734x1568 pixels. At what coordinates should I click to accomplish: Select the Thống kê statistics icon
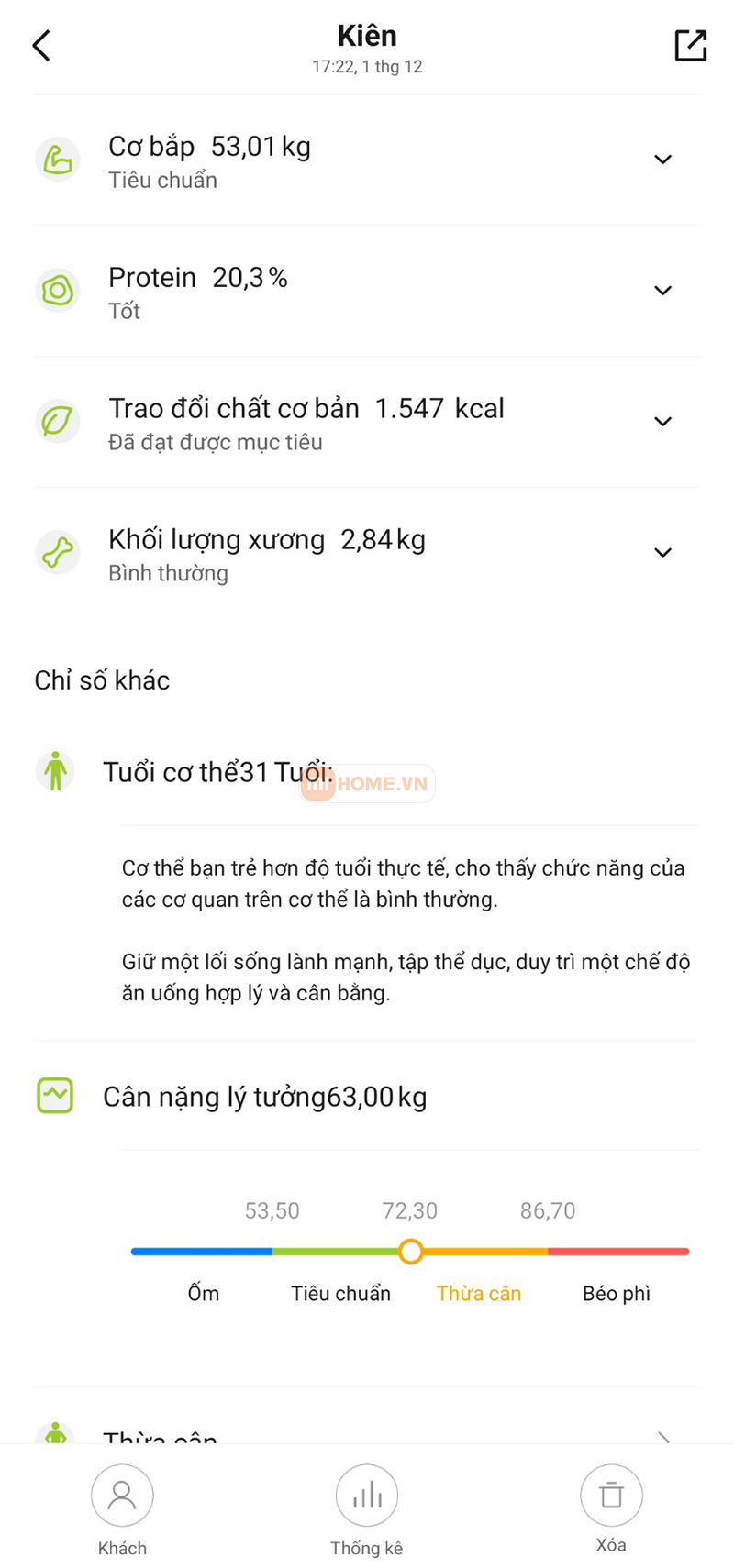tap(367, 1495)
